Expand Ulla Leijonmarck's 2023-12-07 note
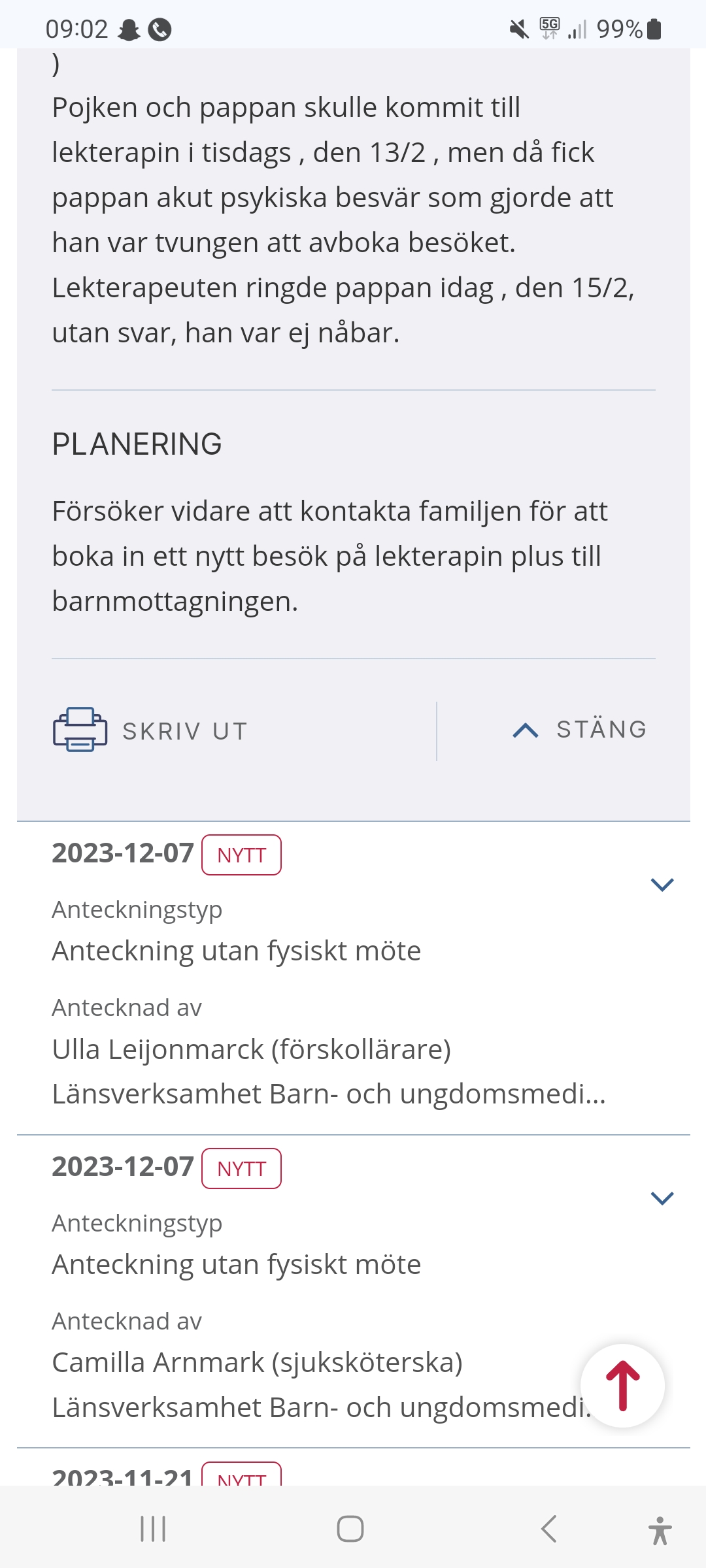 coord(662,885)
